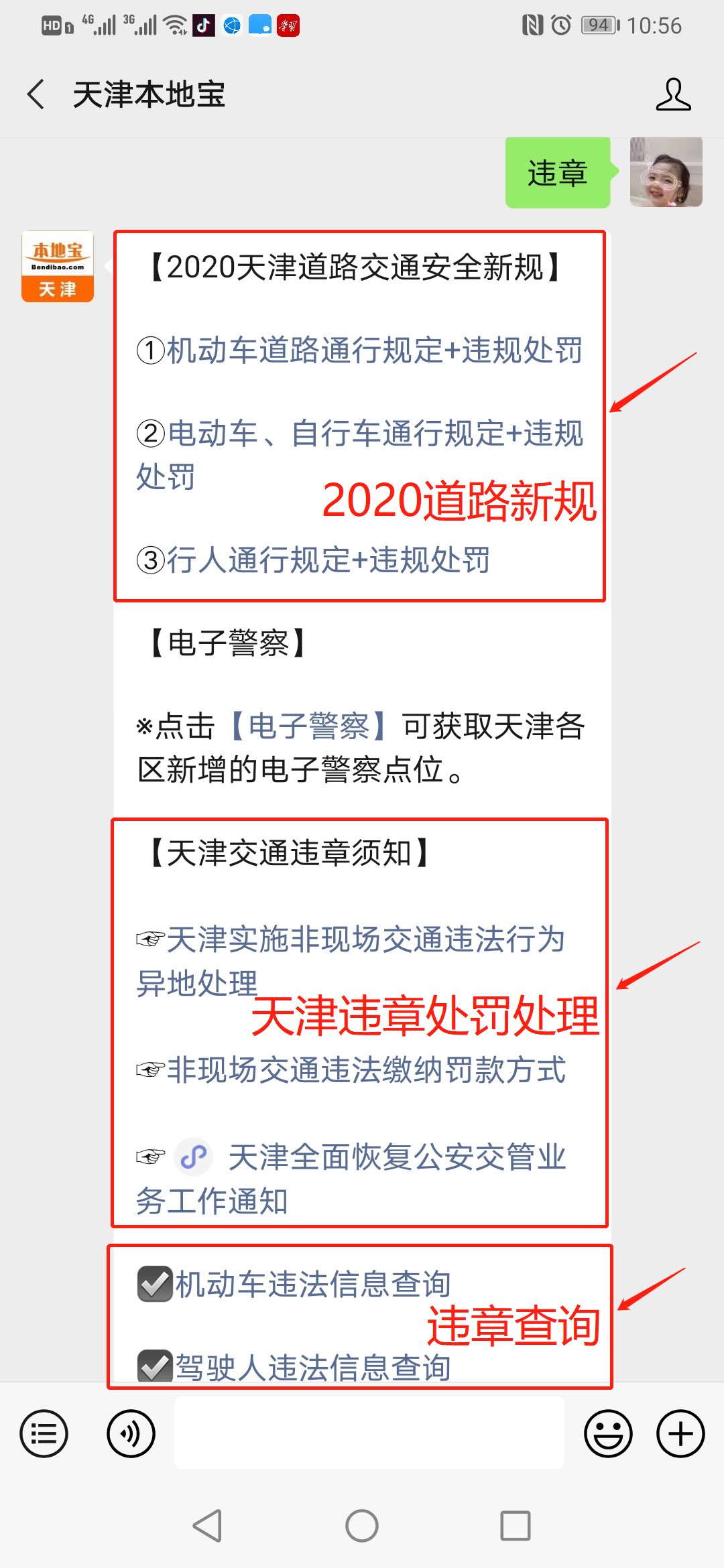Image resolution: width=724 pixels, height=1568 pixels.
Task: Go to the system home screen
Action: 362,1526
